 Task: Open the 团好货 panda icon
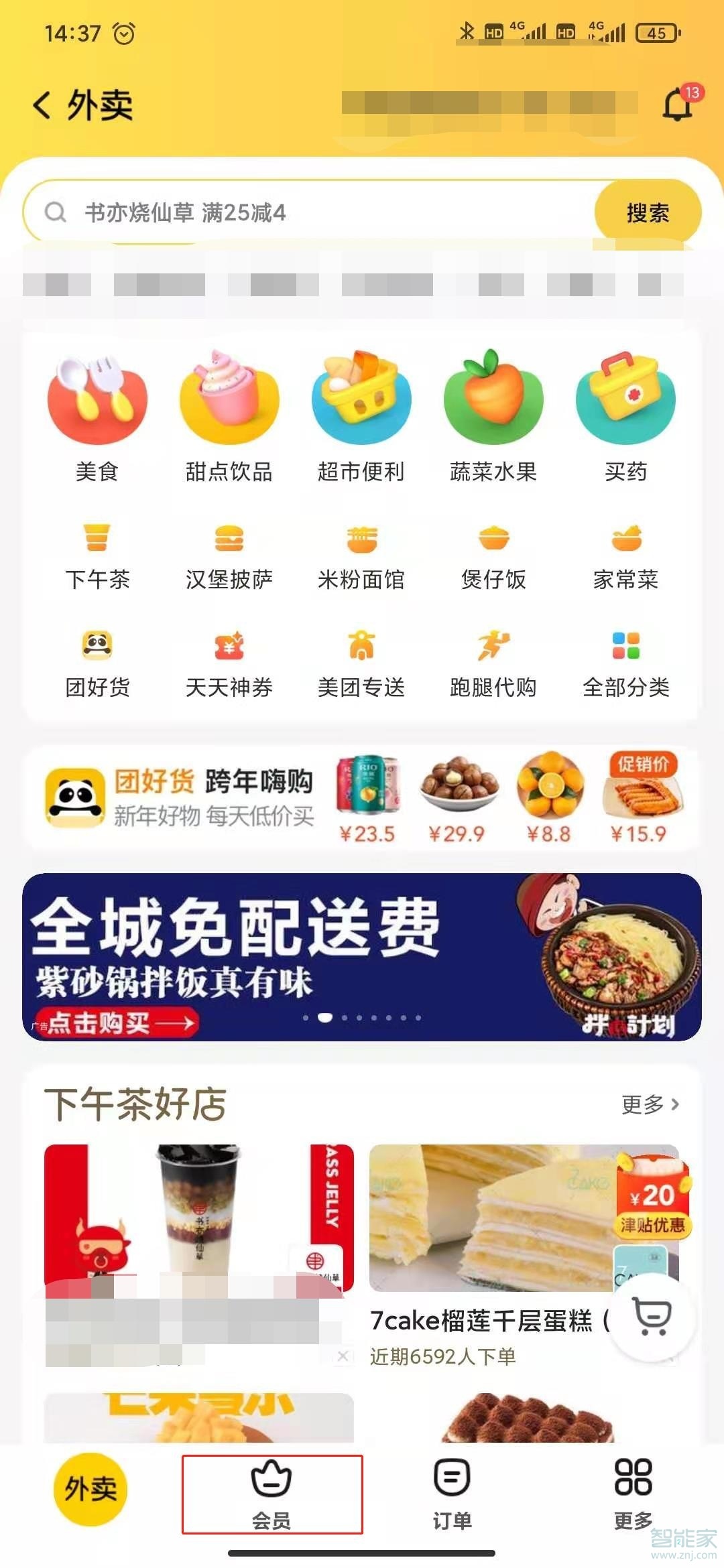coord(97,647)
